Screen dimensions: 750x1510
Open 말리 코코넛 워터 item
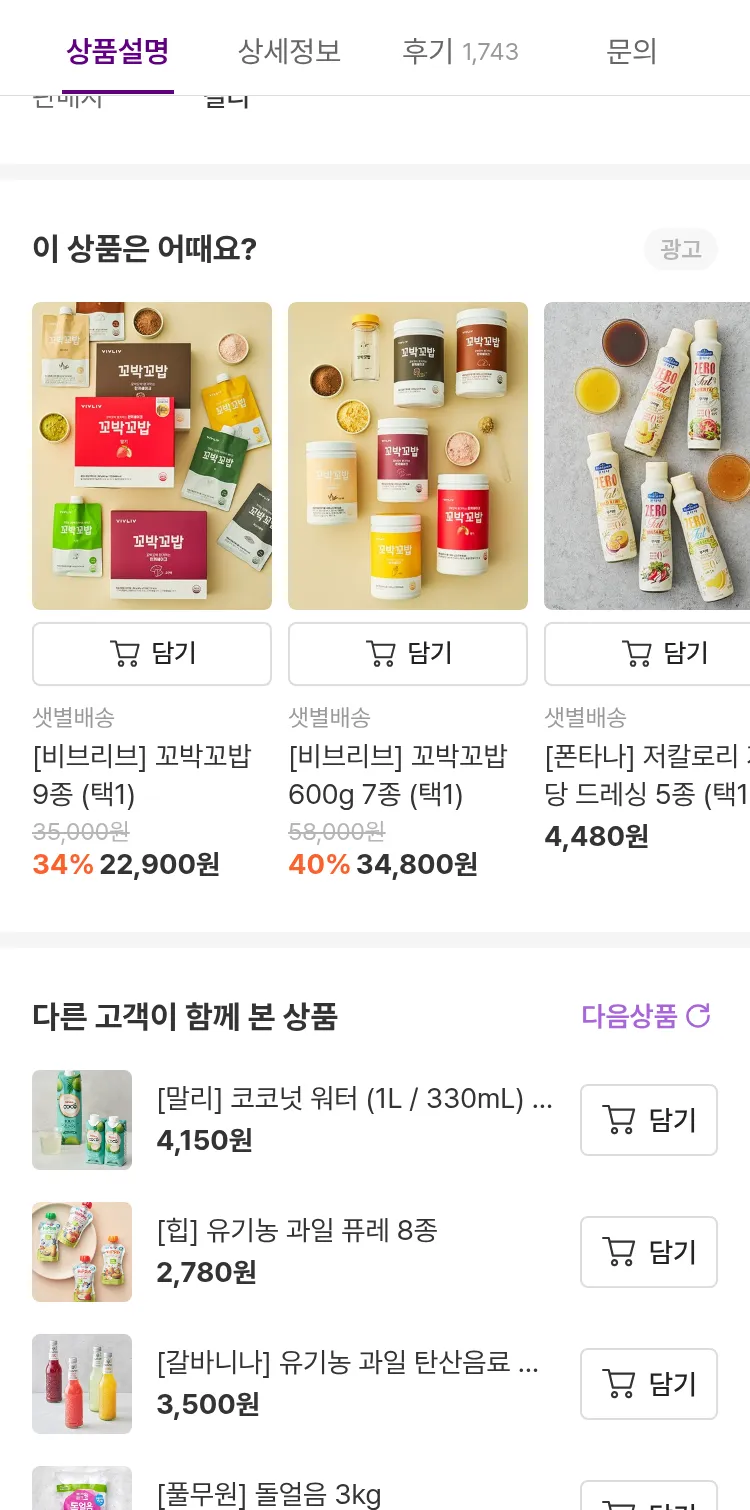click(354, 1100)
